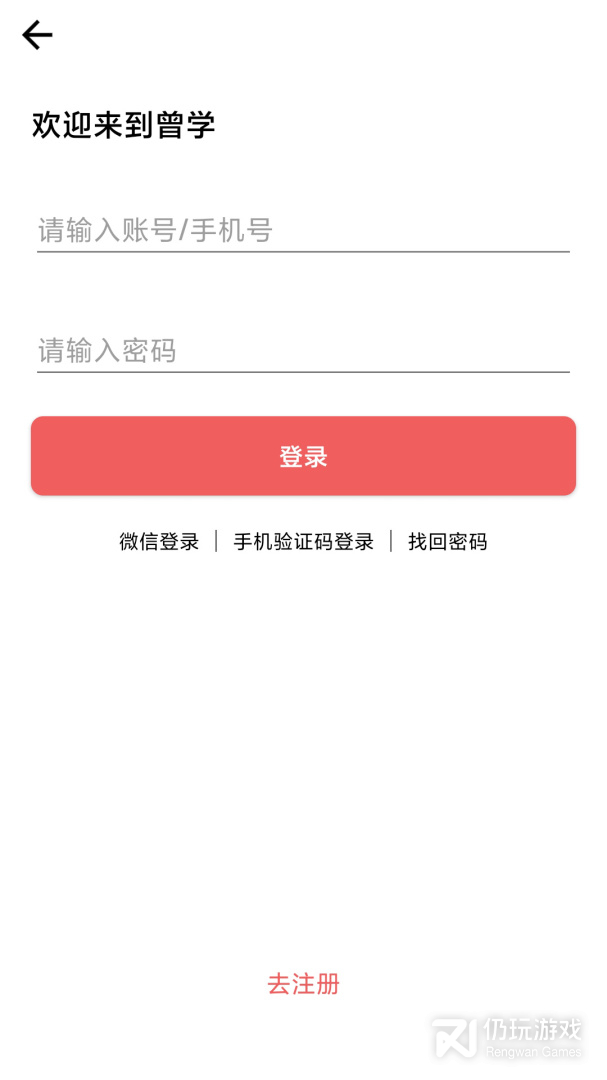Switch to 手机验证码登录
This screenshot has width=607, height=1080.
pyautogui.click(x=303, y=542)
